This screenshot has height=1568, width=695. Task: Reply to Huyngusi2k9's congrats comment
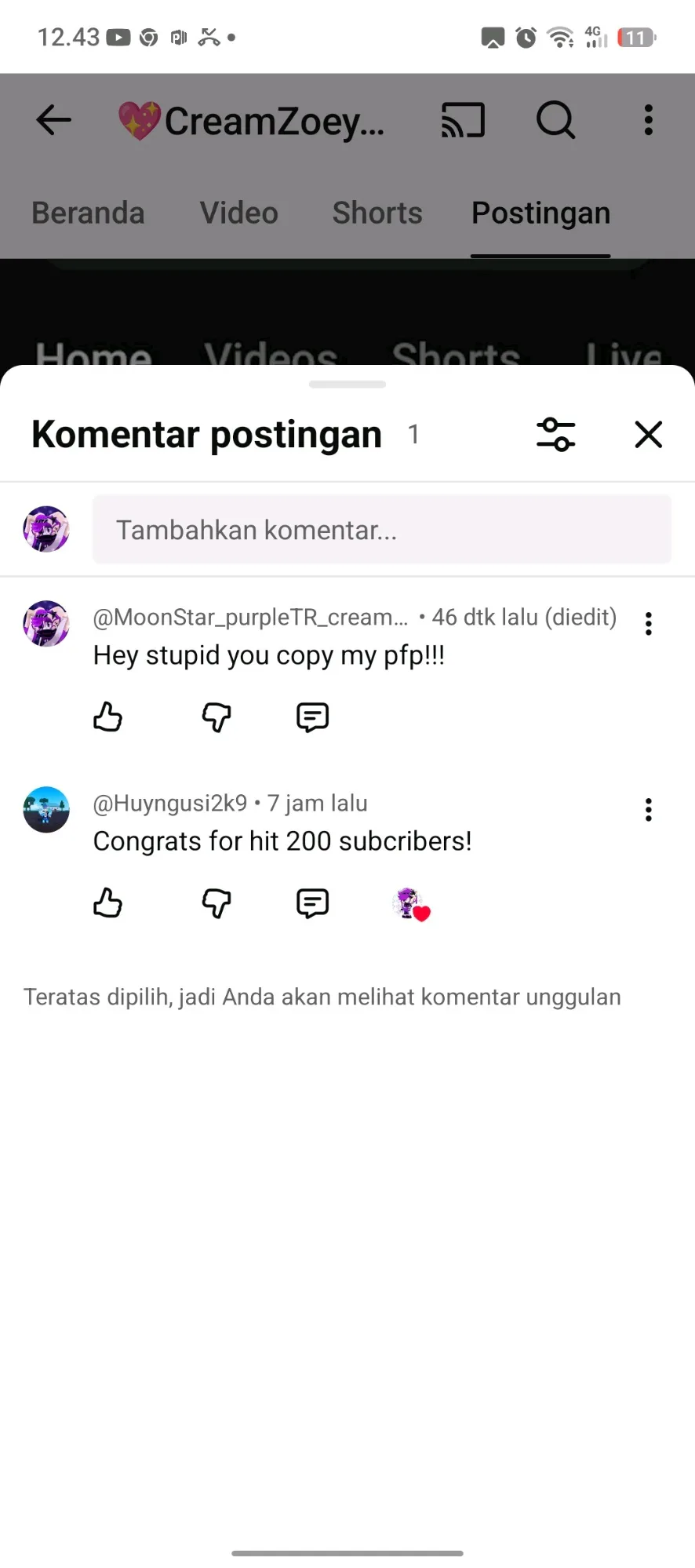tap(312, 903)
